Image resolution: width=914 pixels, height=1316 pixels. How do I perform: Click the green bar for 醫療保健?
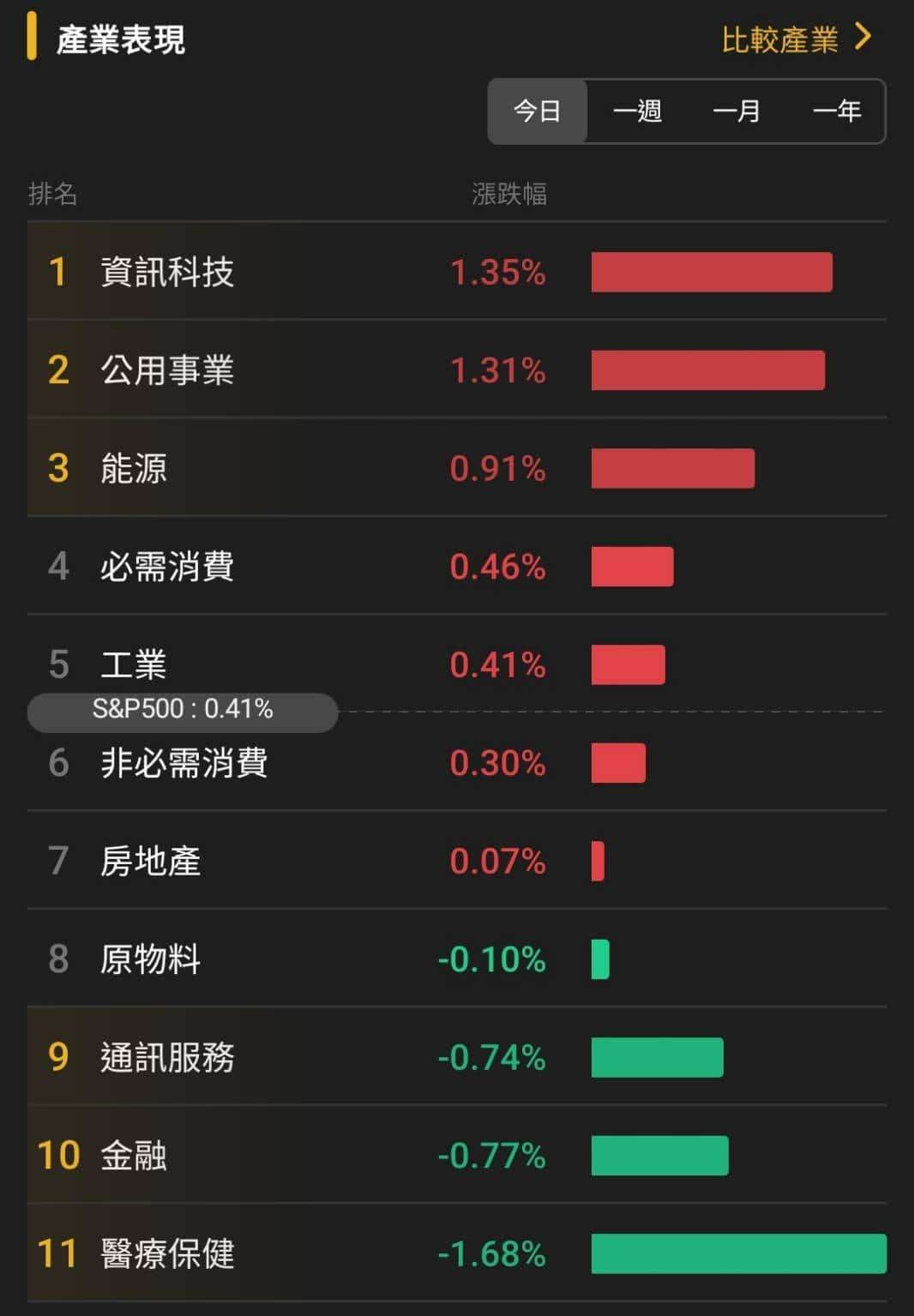click(737, 1253)
